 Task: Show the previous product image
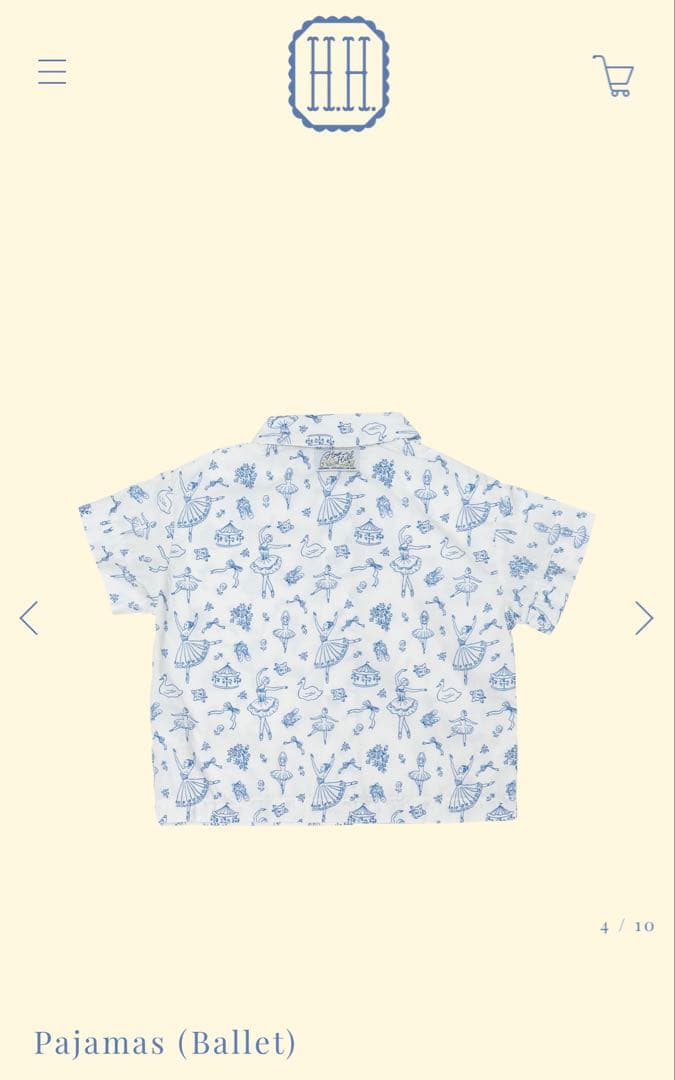click(29, 618)
